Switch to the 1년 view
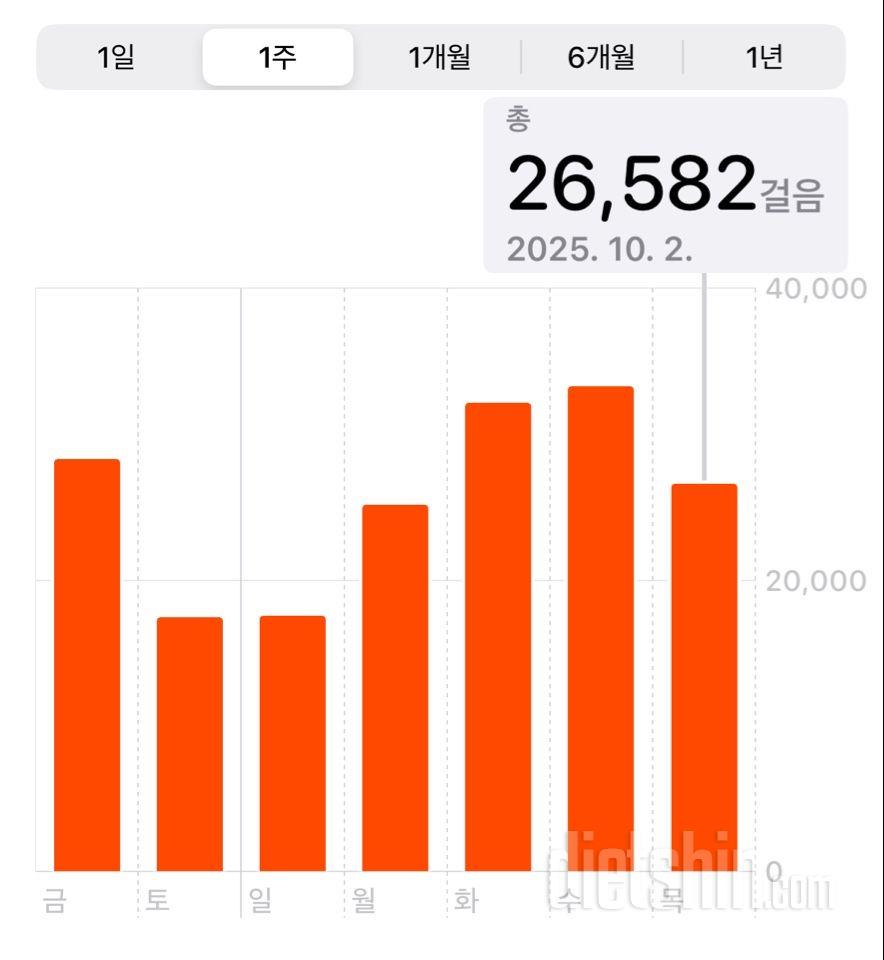The height and width of the screenshot is (960, 884). coord(764,58)
